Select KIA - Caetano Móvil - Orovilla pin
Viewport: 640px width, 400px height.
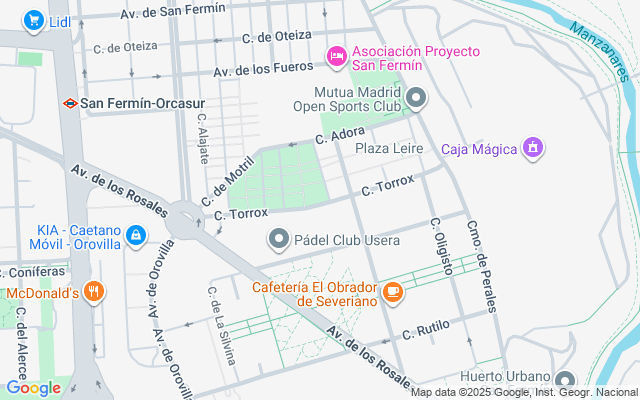[x=136, y=236]
